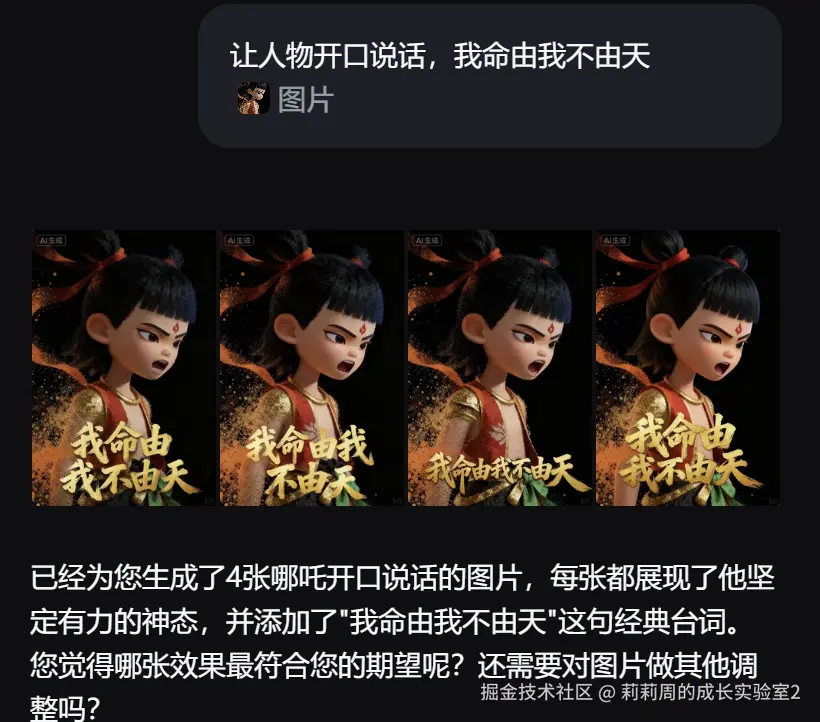820x722 pixels.
Task: Open the attached 图片 thumbnail in the message
Action: (x=253, y=99)
